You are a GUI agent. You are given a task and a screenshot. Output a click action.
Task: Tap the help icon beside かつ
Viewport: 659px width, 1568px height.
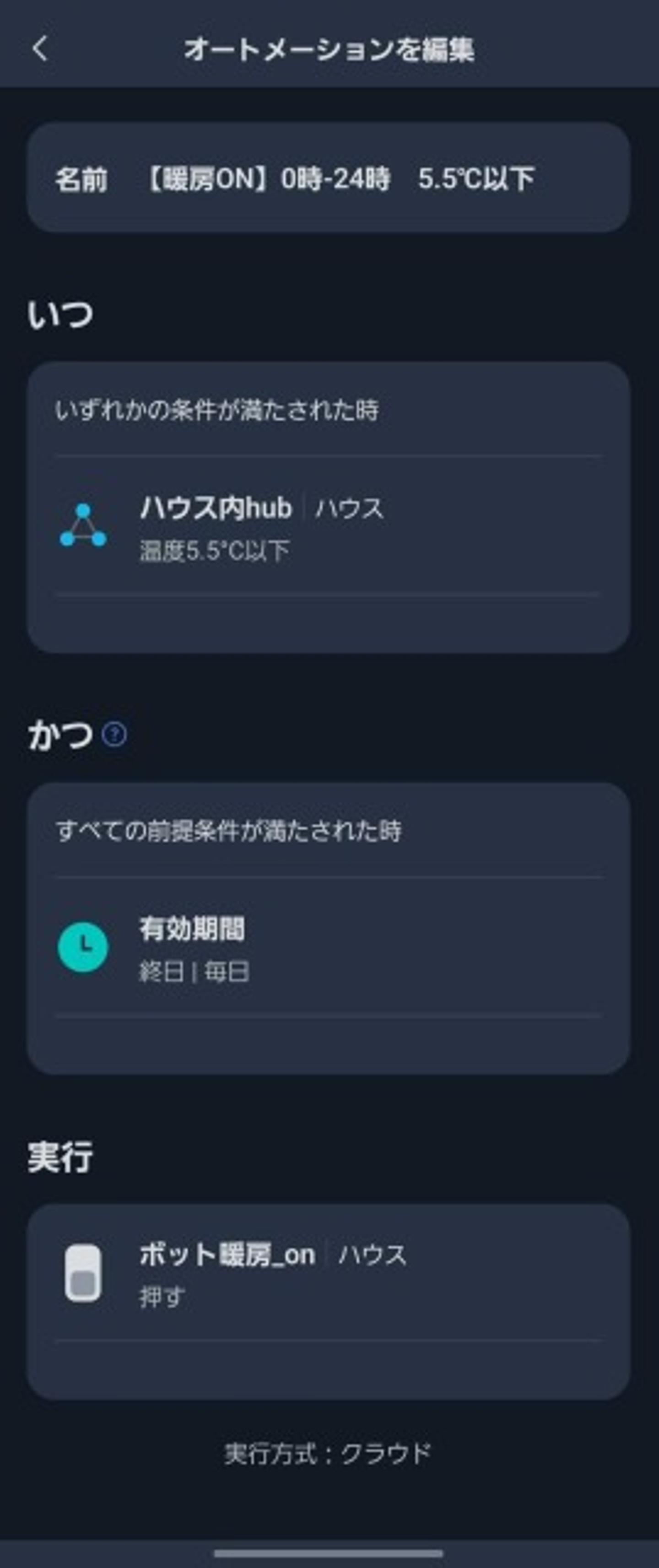coord(114,735)
